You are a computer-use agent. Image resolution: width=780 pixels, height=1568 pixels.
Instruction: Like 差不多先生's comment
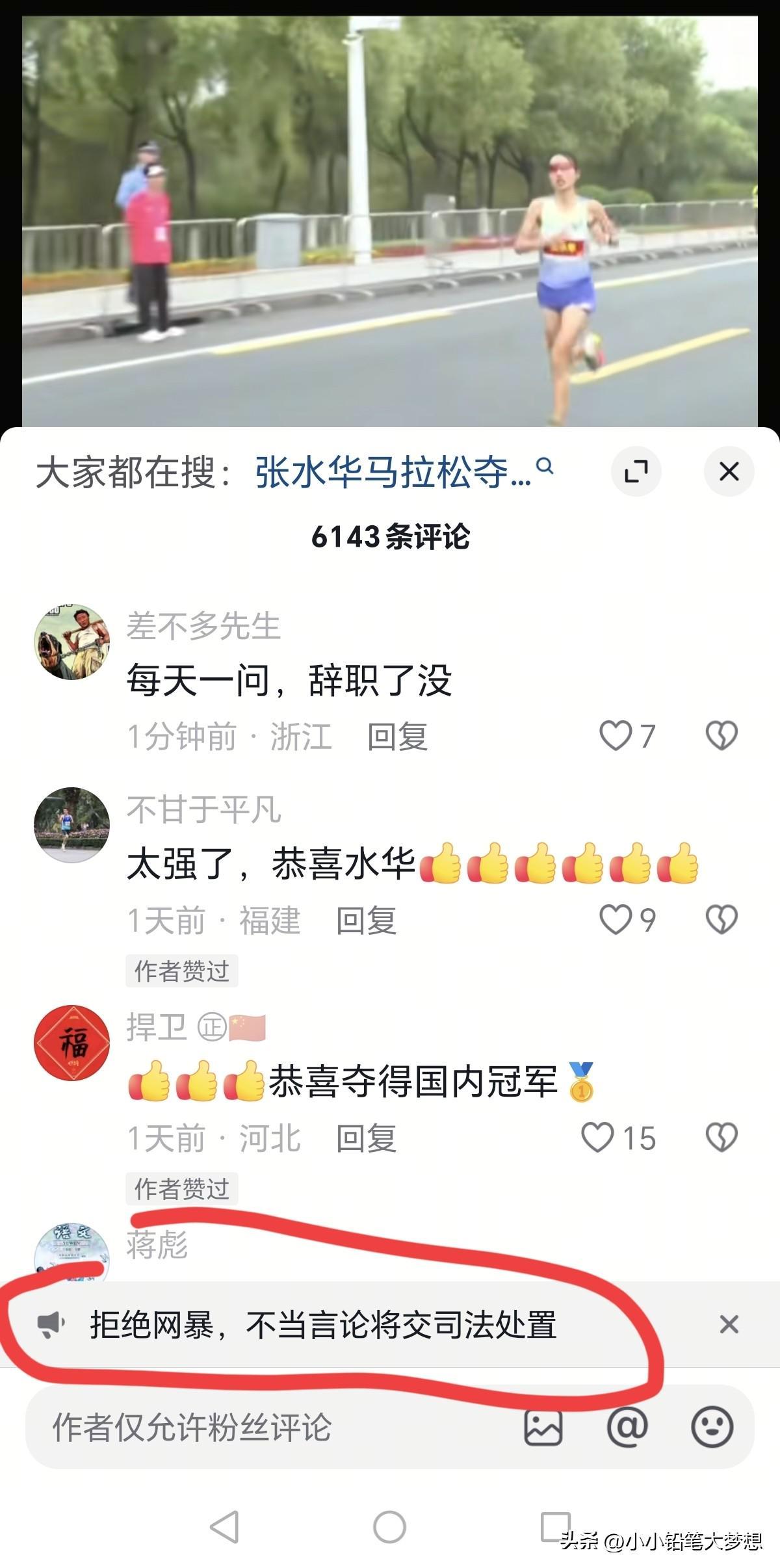click(616, 736)
